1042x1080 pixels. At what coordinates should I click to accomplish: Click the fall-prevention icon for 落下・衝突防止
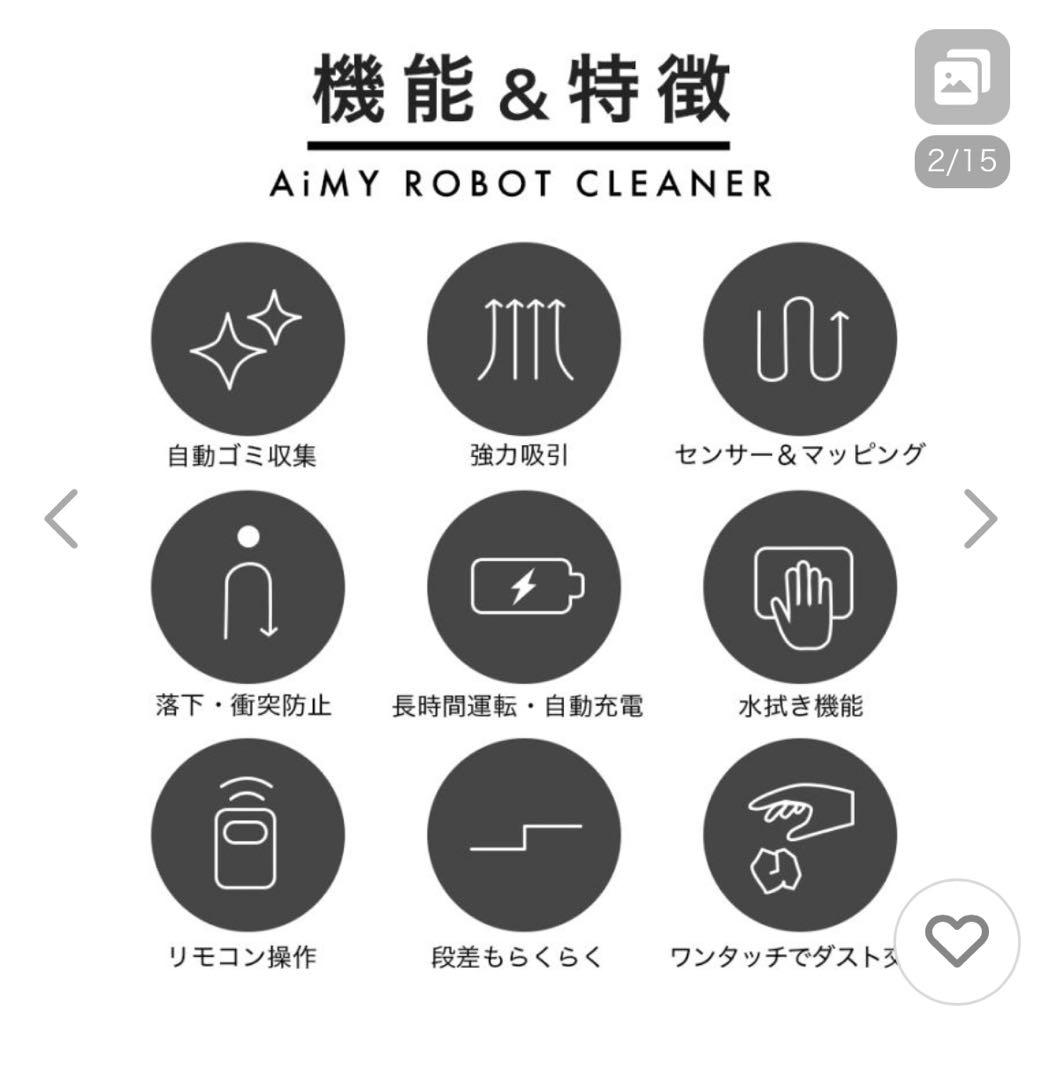248,588
